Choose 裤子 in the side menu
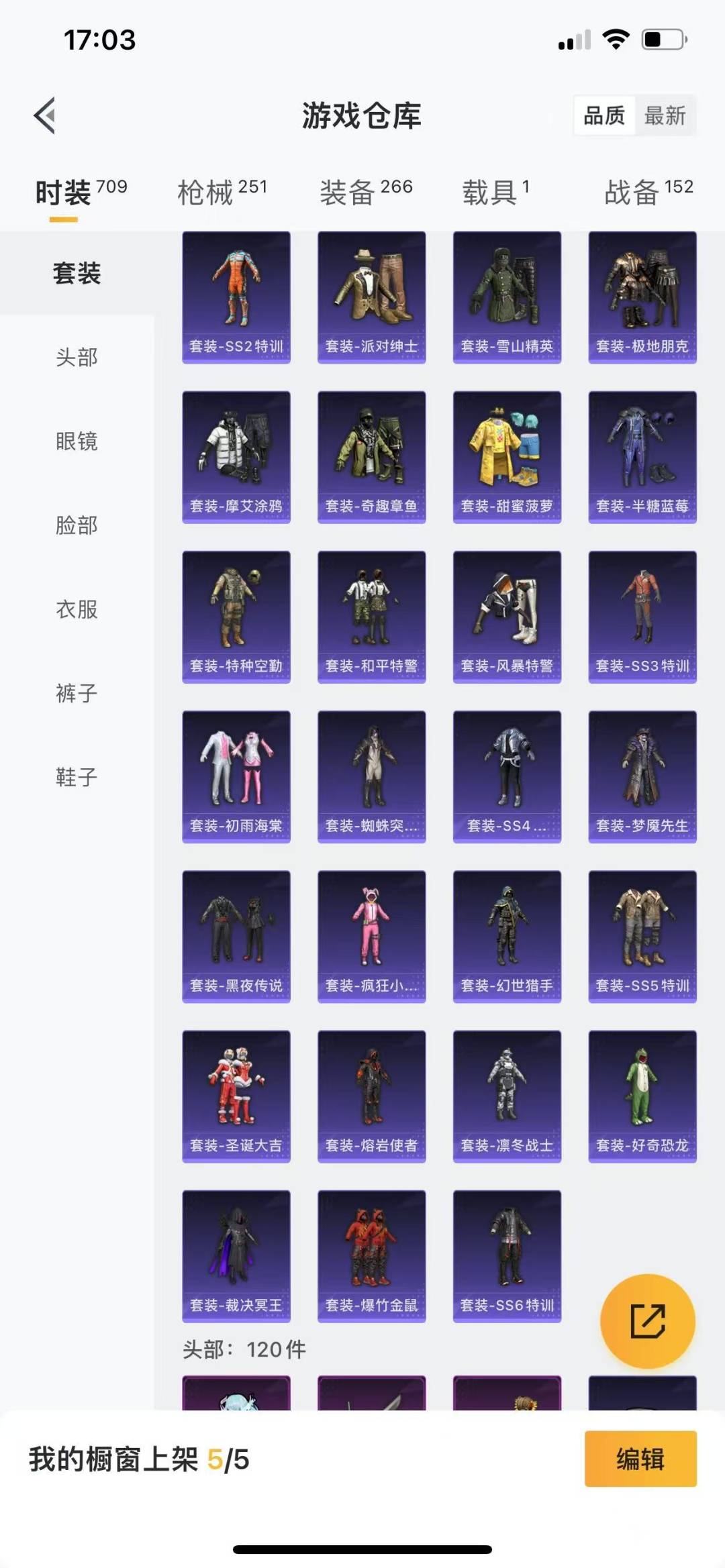This screenshot has height=1568, width=725. pyautogui.click(x=77, y=692)
